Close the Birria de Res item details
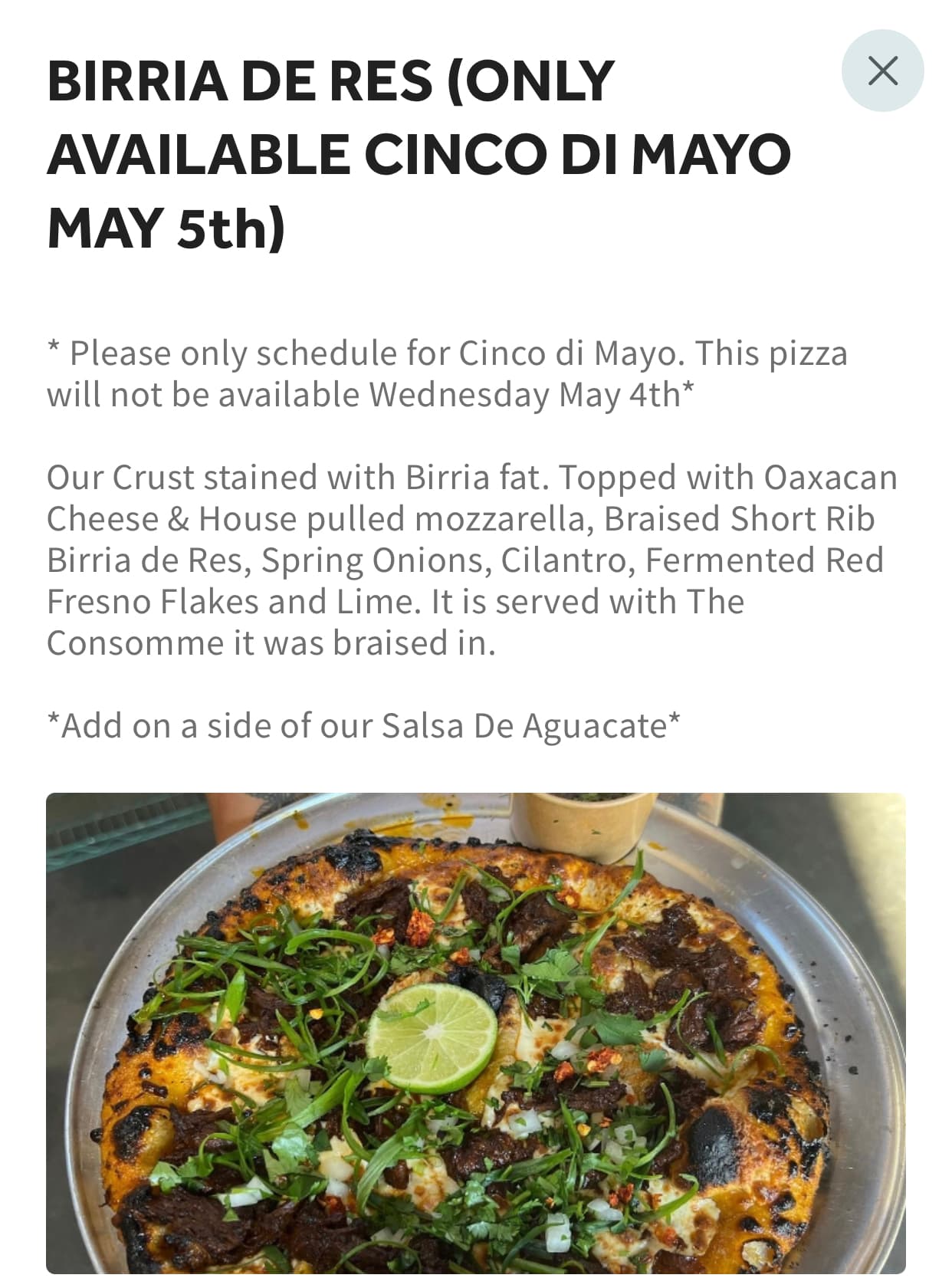 [x=882, y=71]
